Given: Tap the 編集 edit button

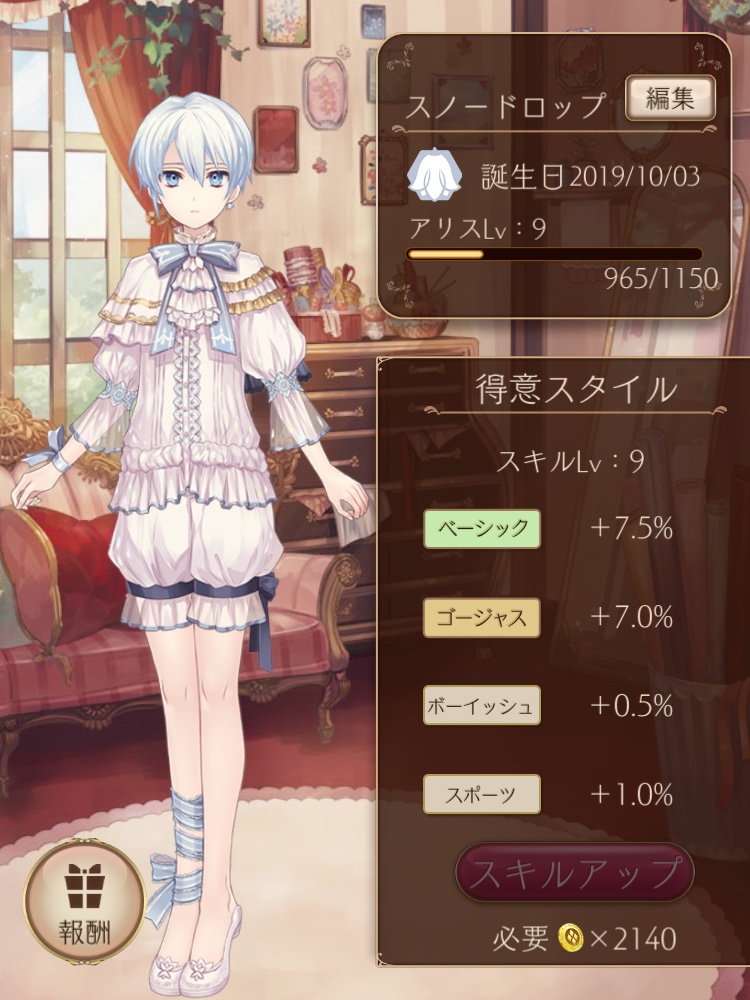Looking at the screenshot, I should 669,99.
